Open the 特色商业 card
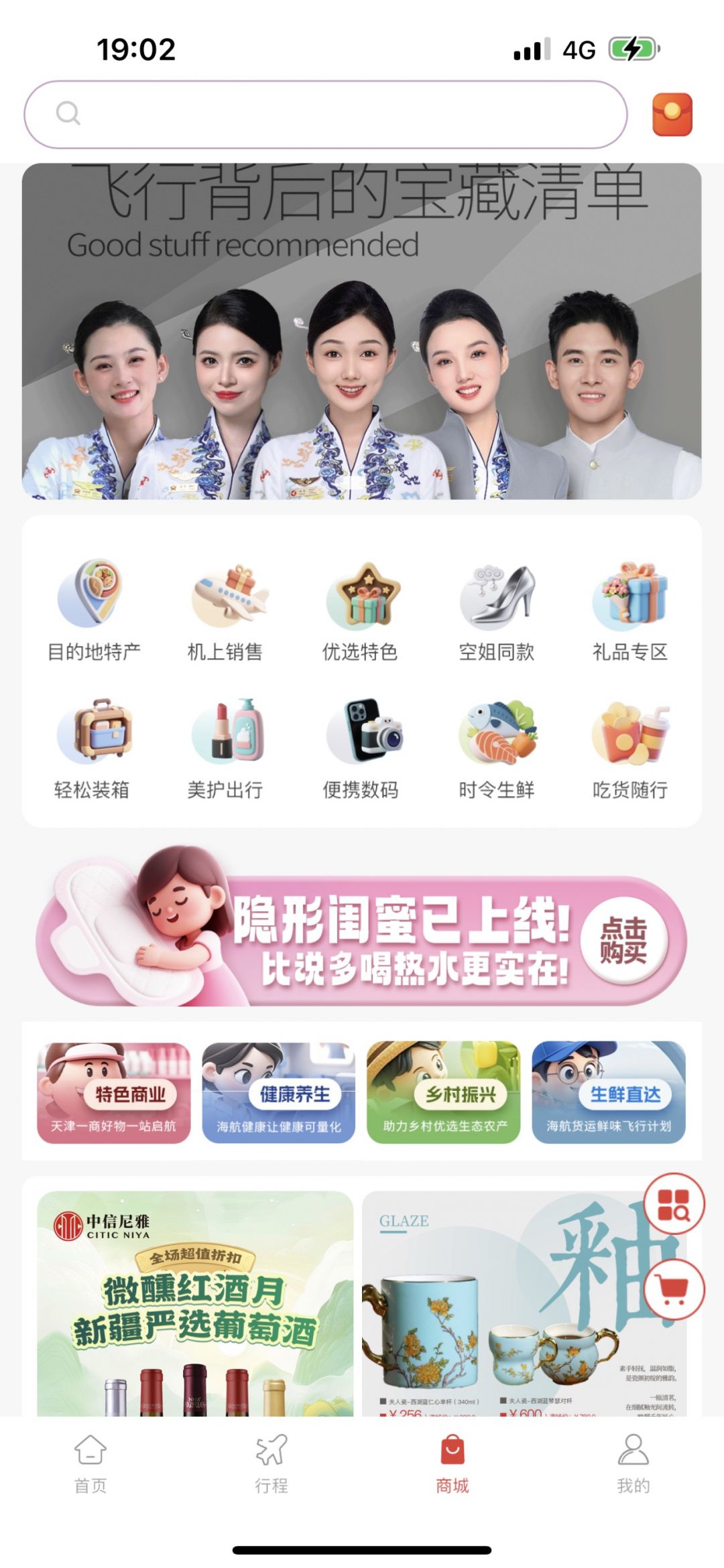The height and width of the screenshot is (1568, 724). click(114, 1092)
